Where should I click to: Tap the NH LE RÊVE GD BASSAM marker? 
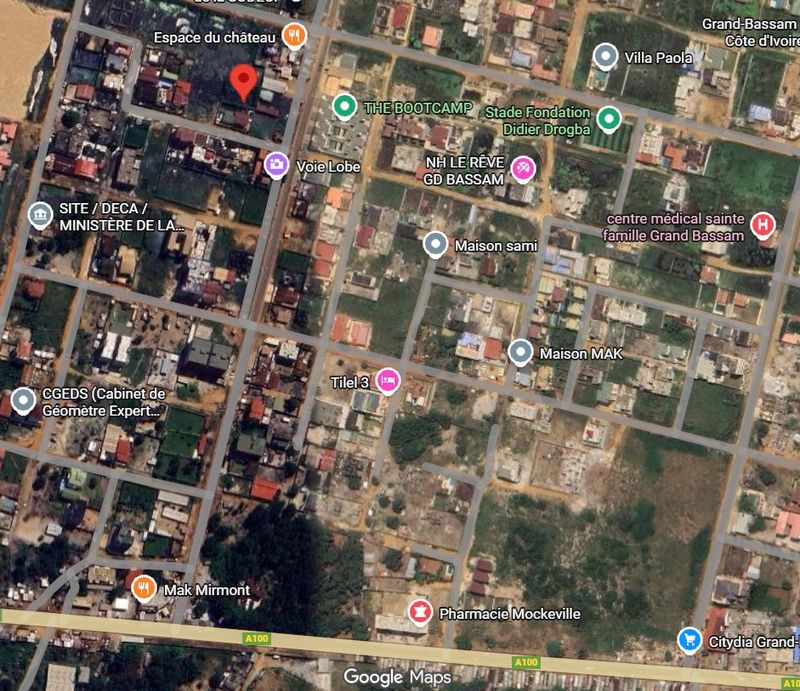click(x=522, y=169)
